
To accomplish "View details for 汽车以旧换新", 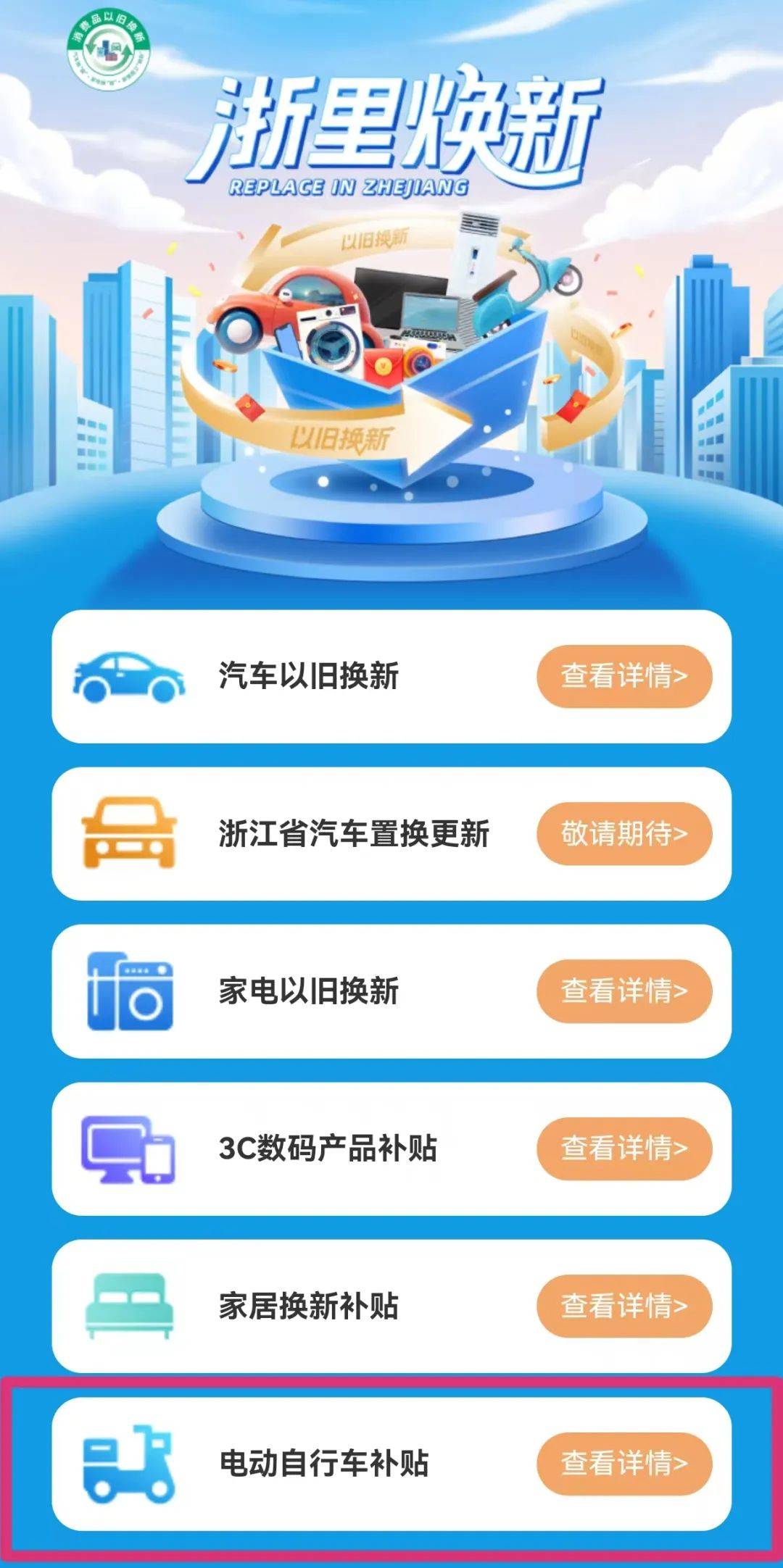I will coord(623,676).
